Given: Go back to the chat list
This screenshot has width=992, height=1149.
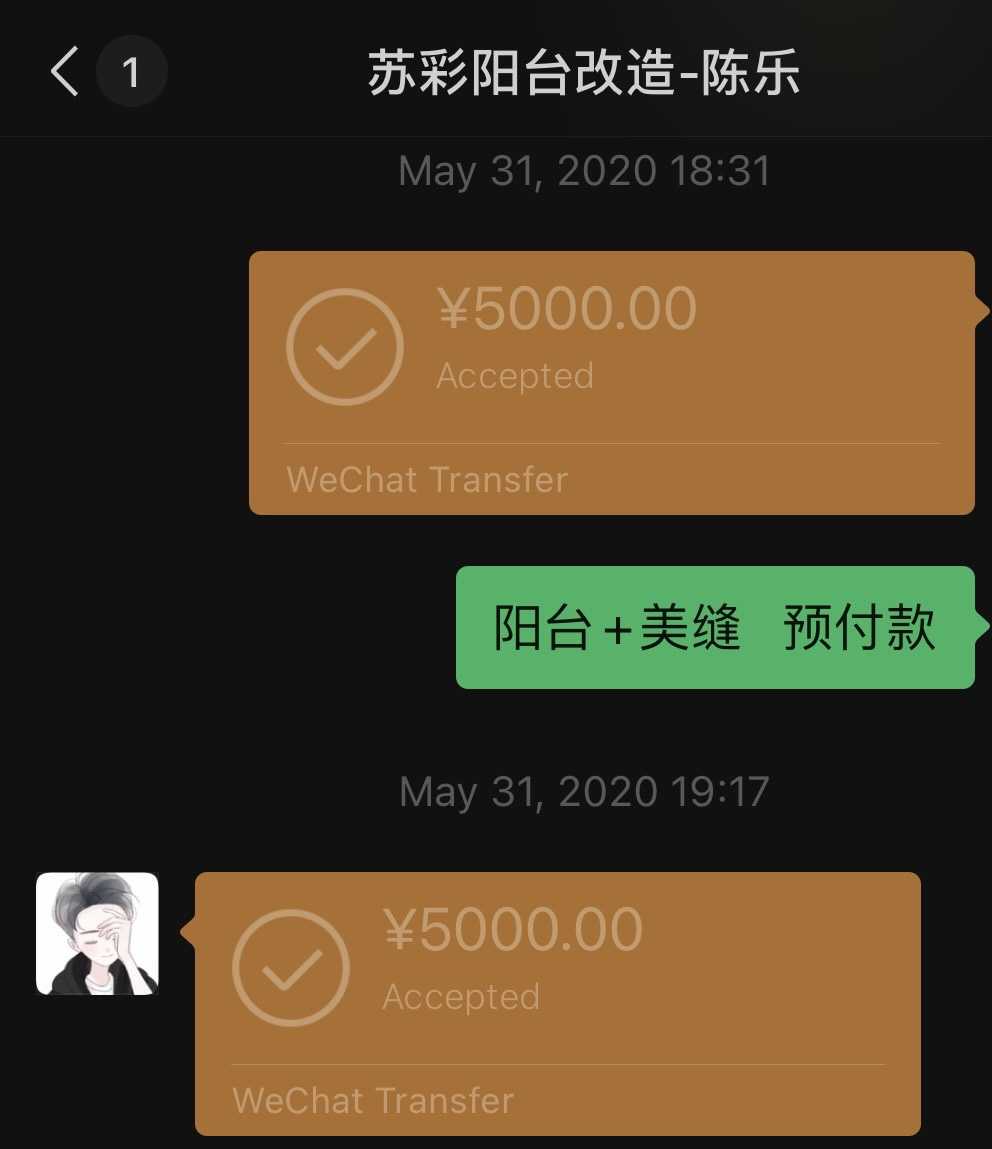Looking at the screenshot, I should coord(66,73).
